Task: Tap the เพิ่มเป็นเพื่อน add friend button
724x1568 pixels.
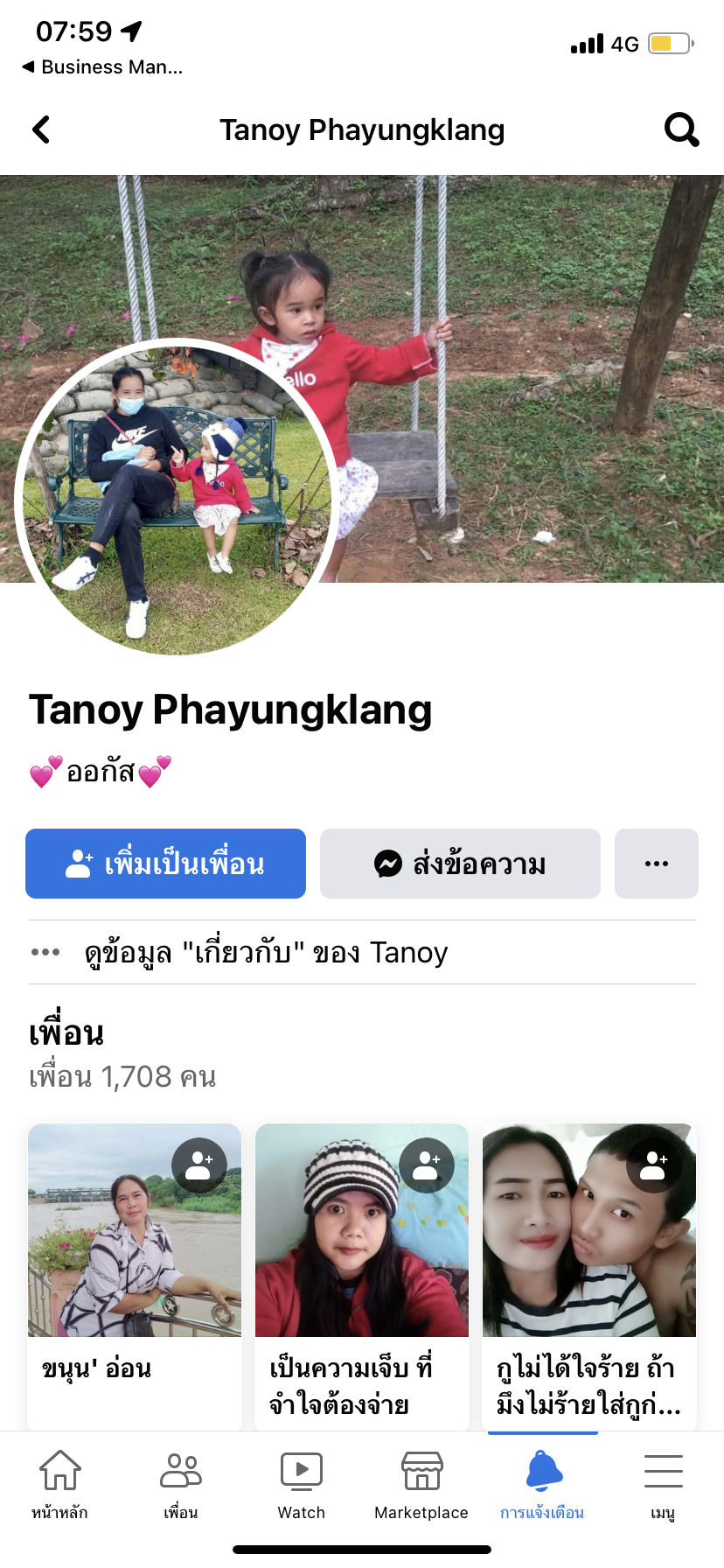Action: pos(165,864)
